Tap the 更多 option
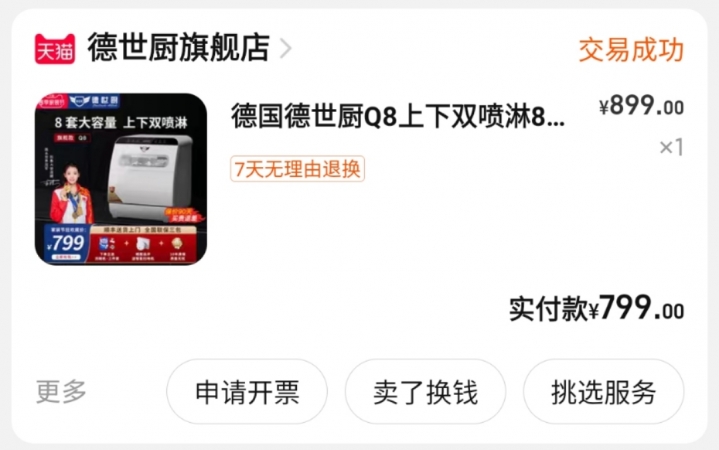The width and height of the screenshot is (719, 450). tap(62, 392)
